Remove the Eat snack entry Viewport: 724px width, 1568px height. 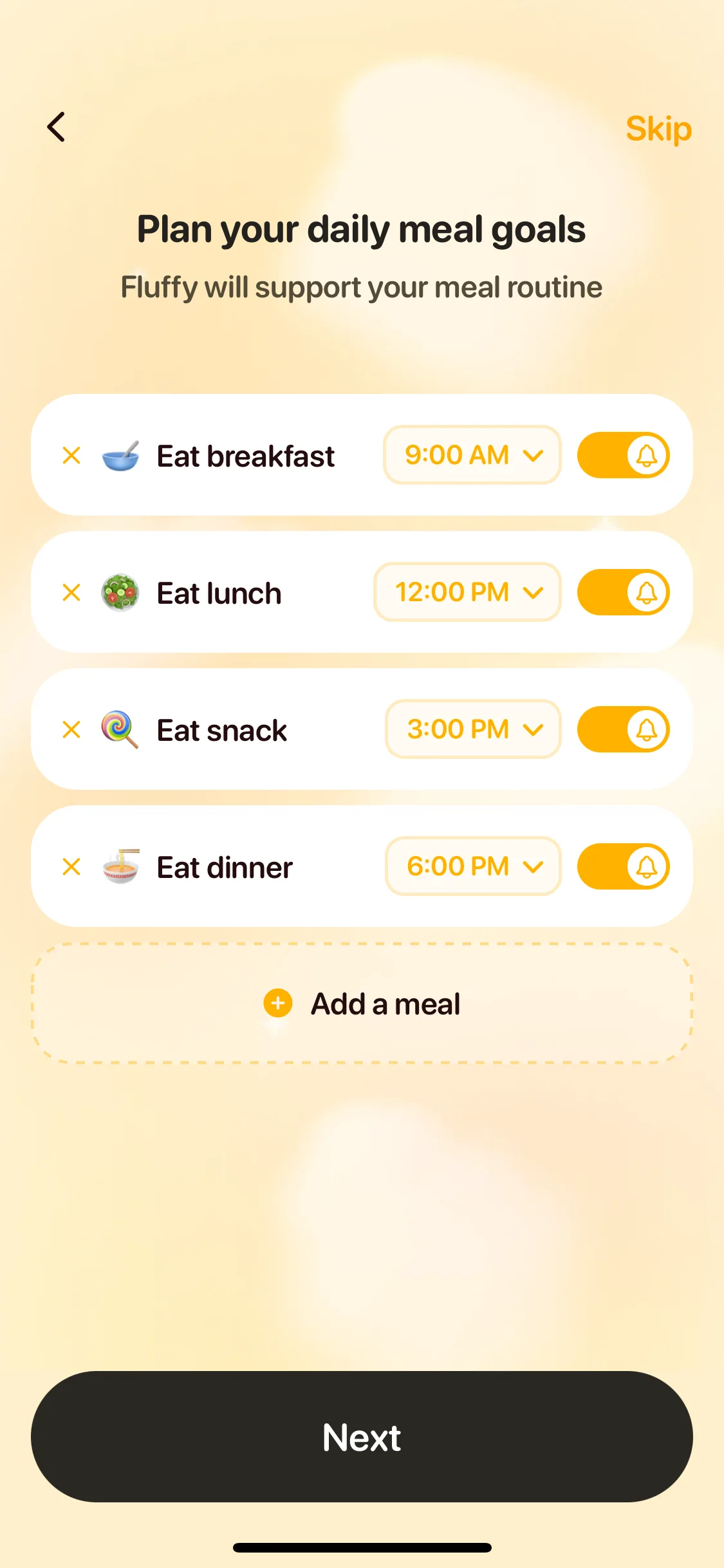coord(71,729)
